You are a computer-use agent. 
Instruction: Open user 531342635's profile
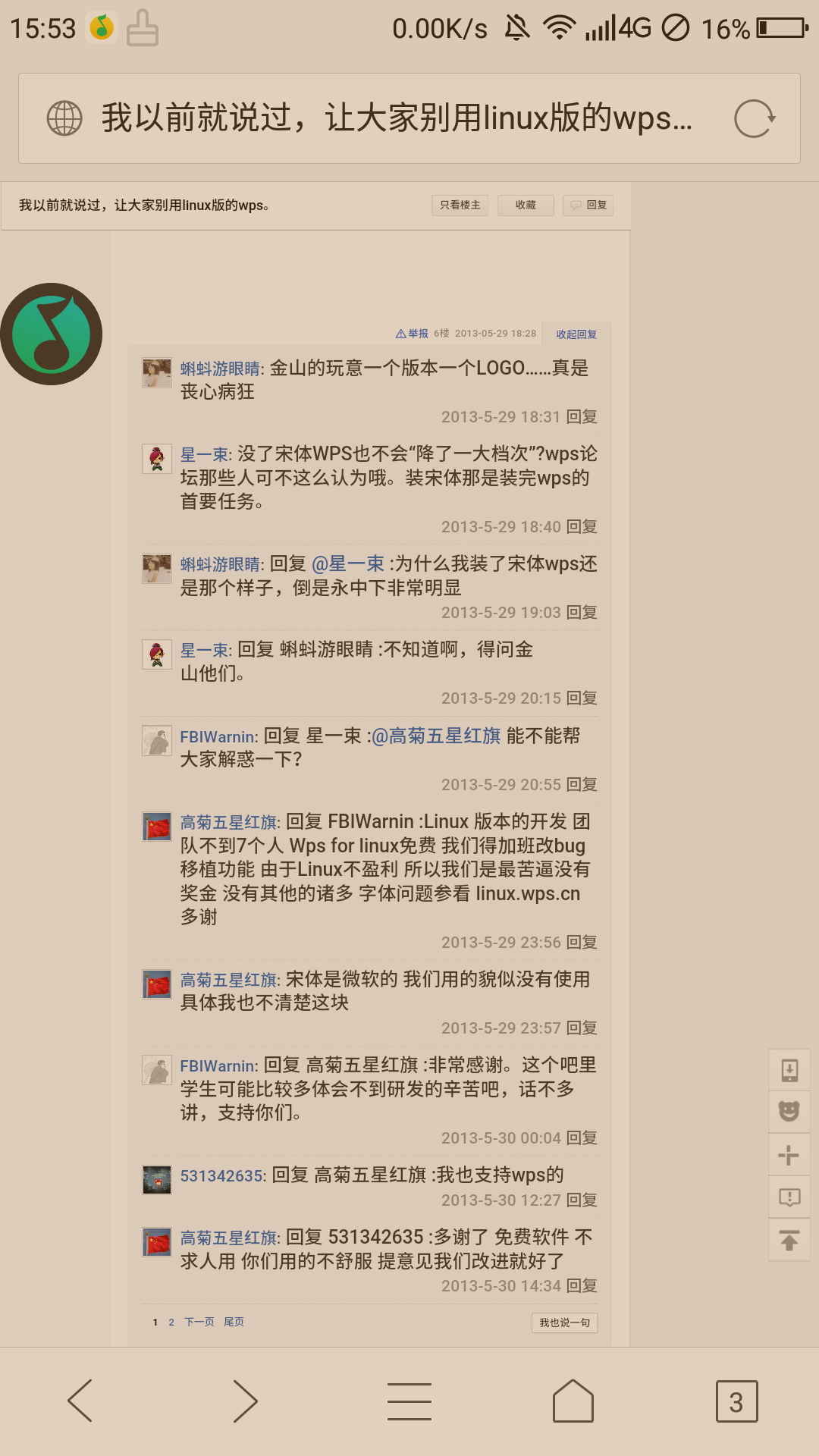click(221, 1175)
